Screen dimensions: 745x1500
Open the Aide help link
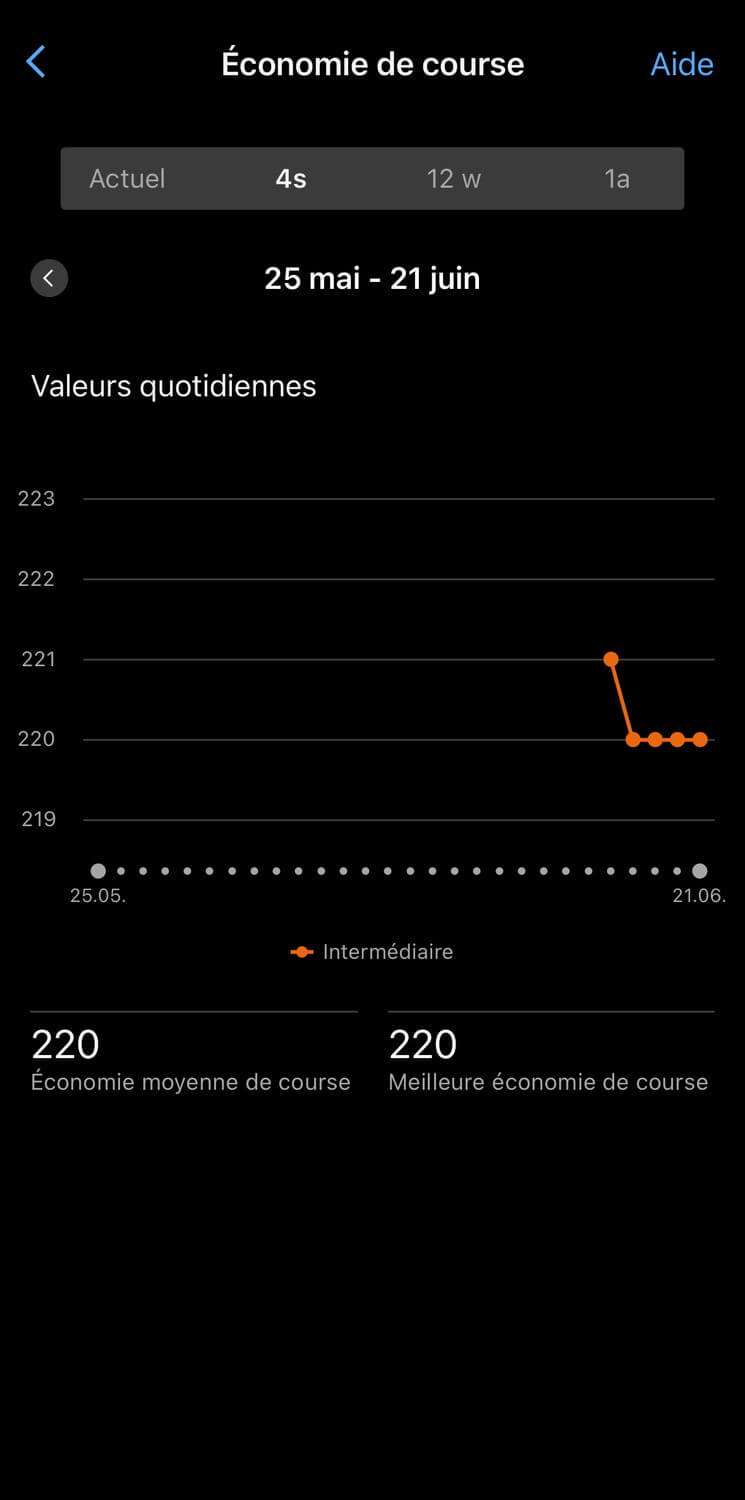pyautogui.click(x=681, y=64)
